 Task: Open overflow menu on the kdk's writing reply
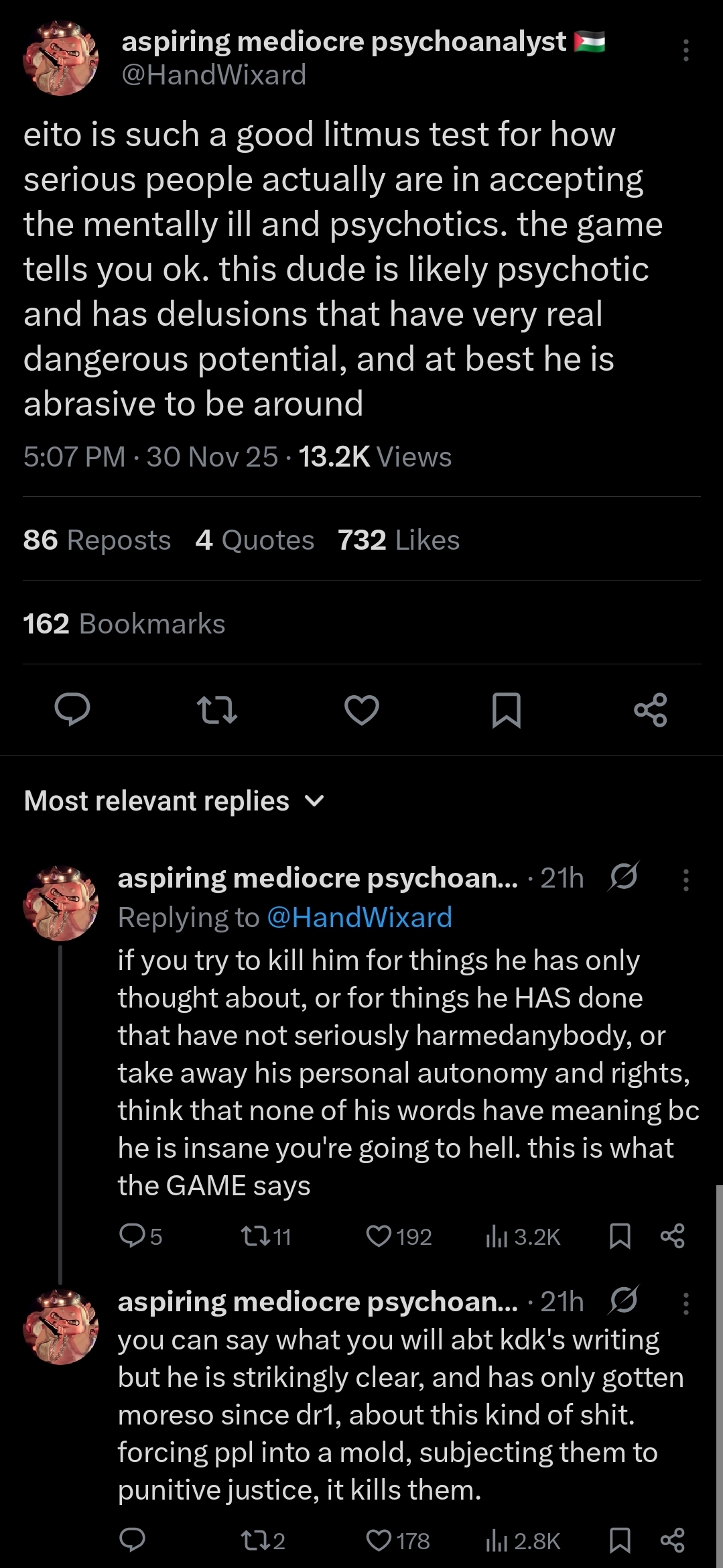[685, 1303]
